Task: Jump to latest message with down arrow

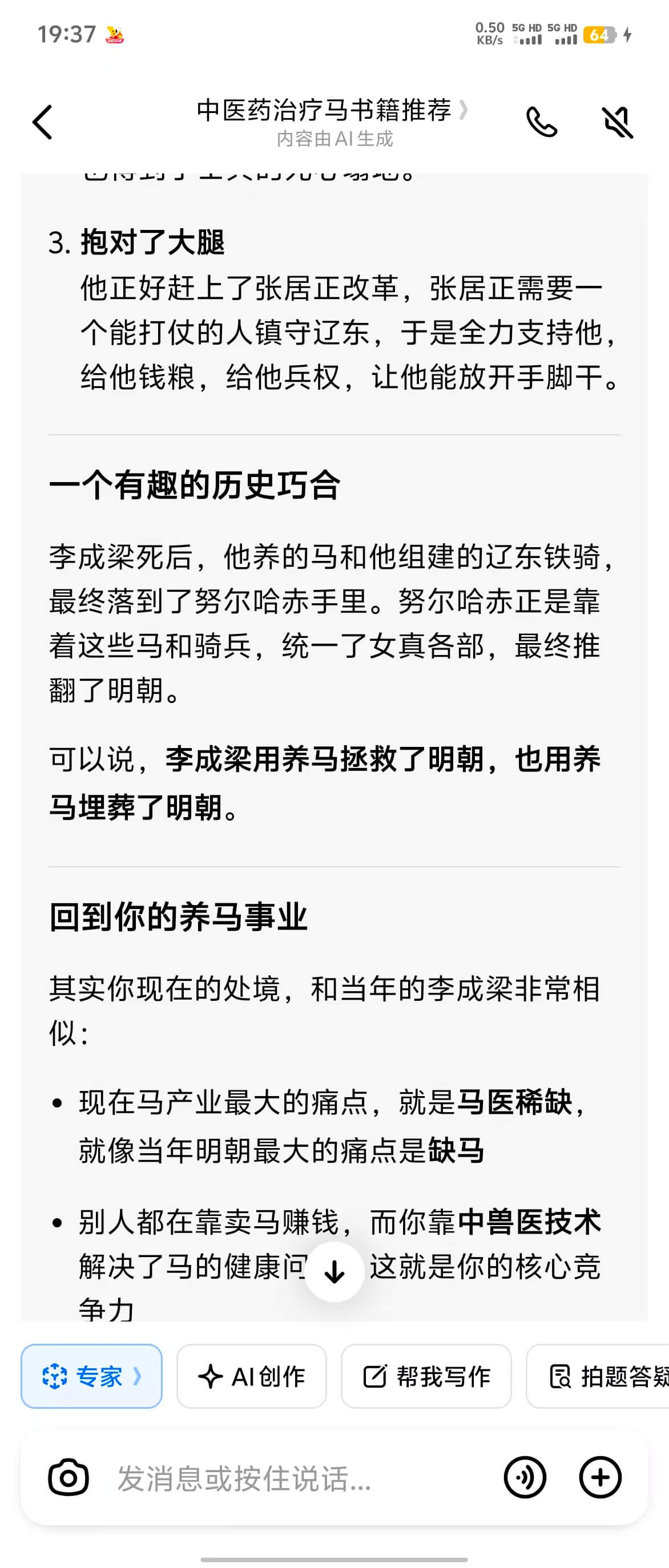Action: [334, 1271]
